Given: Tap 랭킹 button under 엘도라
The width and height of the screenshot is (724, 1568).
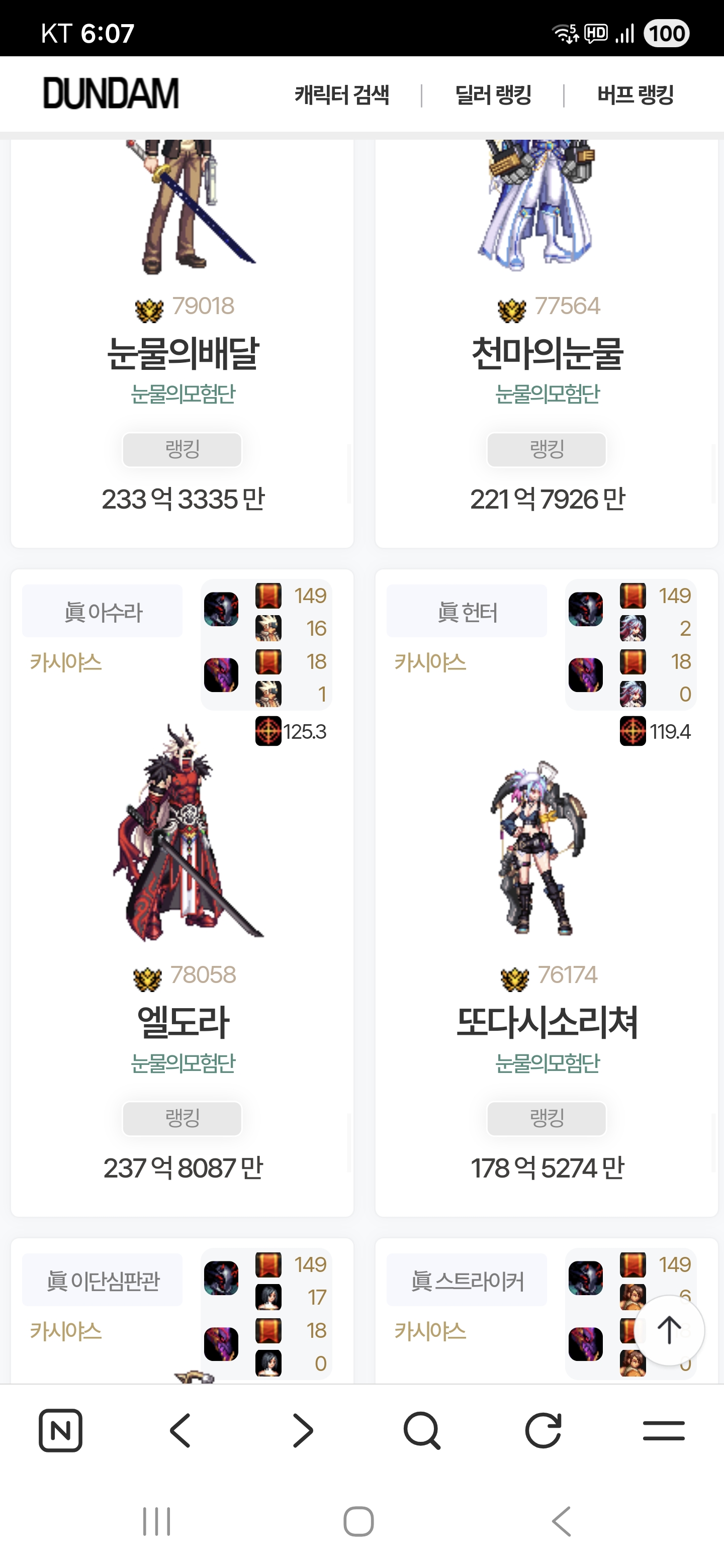Looking at the screenshot, I should (x=182, y=1118).
